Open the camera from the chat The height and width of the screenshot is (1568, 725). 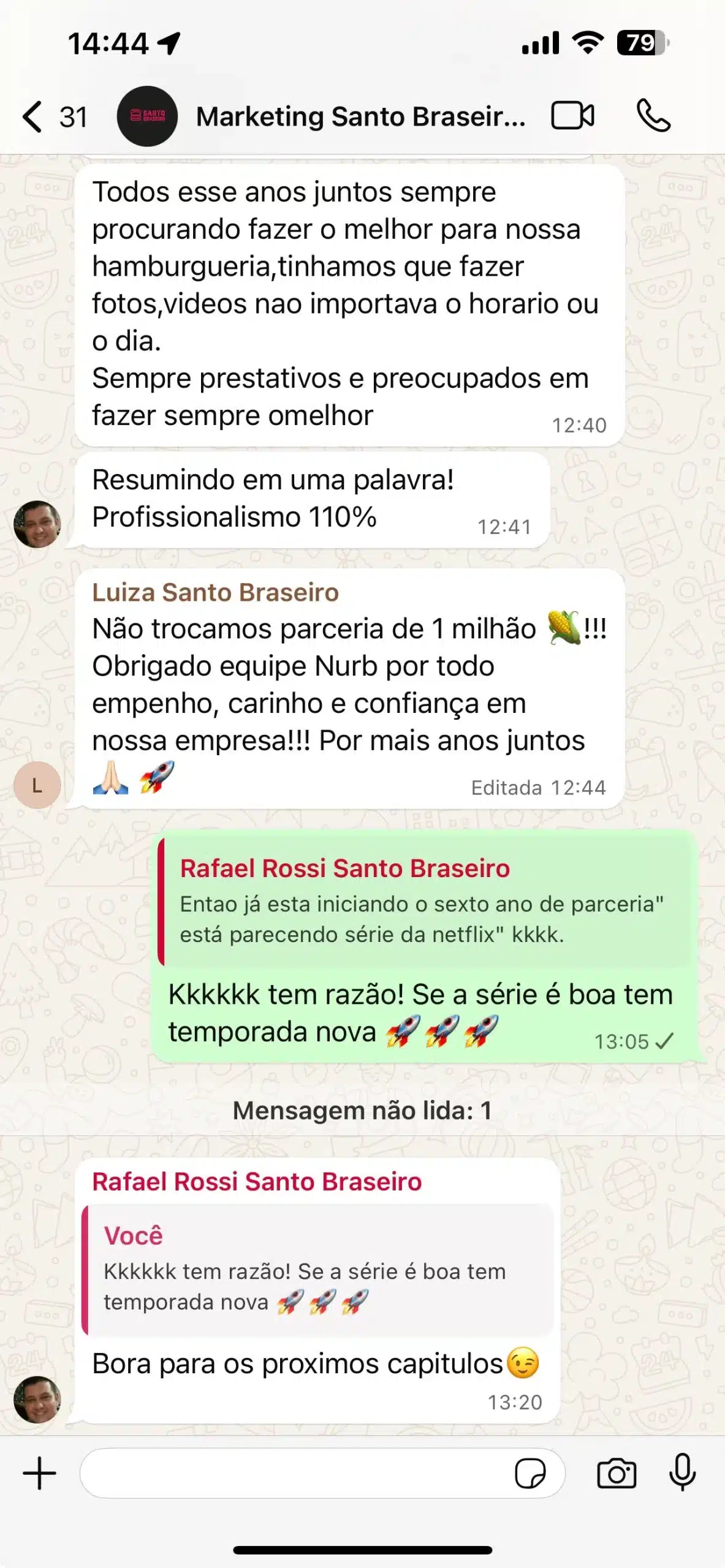coord(617,1473)
